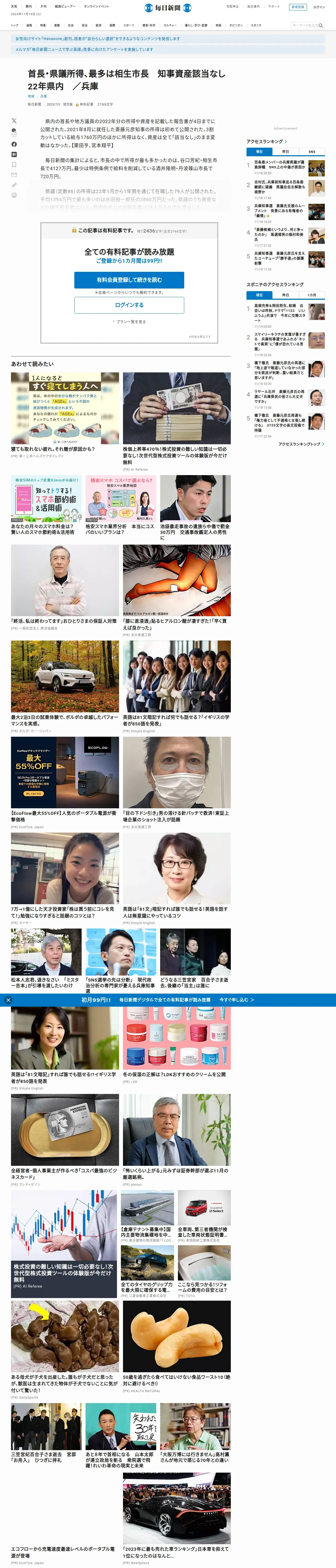Screen dimensions: 336x1568
Task: Open the スポーツ nav section
Action: 129,26
